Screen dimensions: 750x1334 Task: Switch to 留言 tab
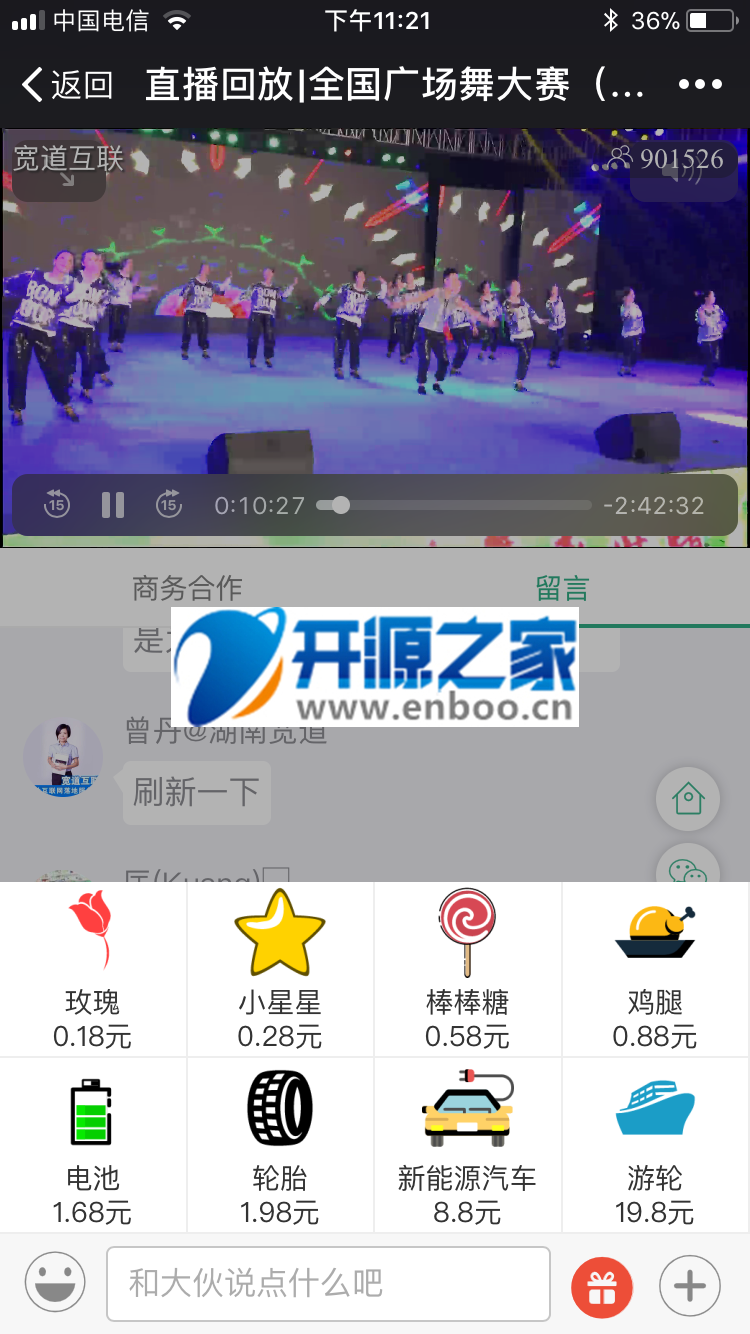(562, 588)
